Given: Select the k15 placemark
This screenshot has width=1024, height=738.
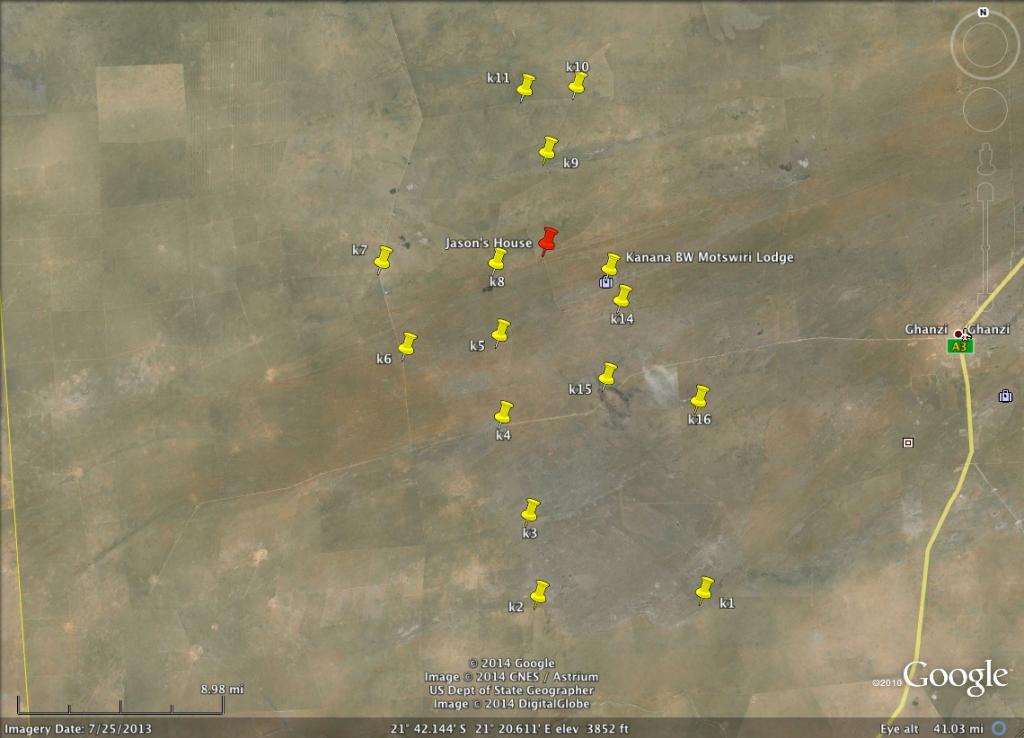Looking at the screenshot, I should [x=608, y=374].
